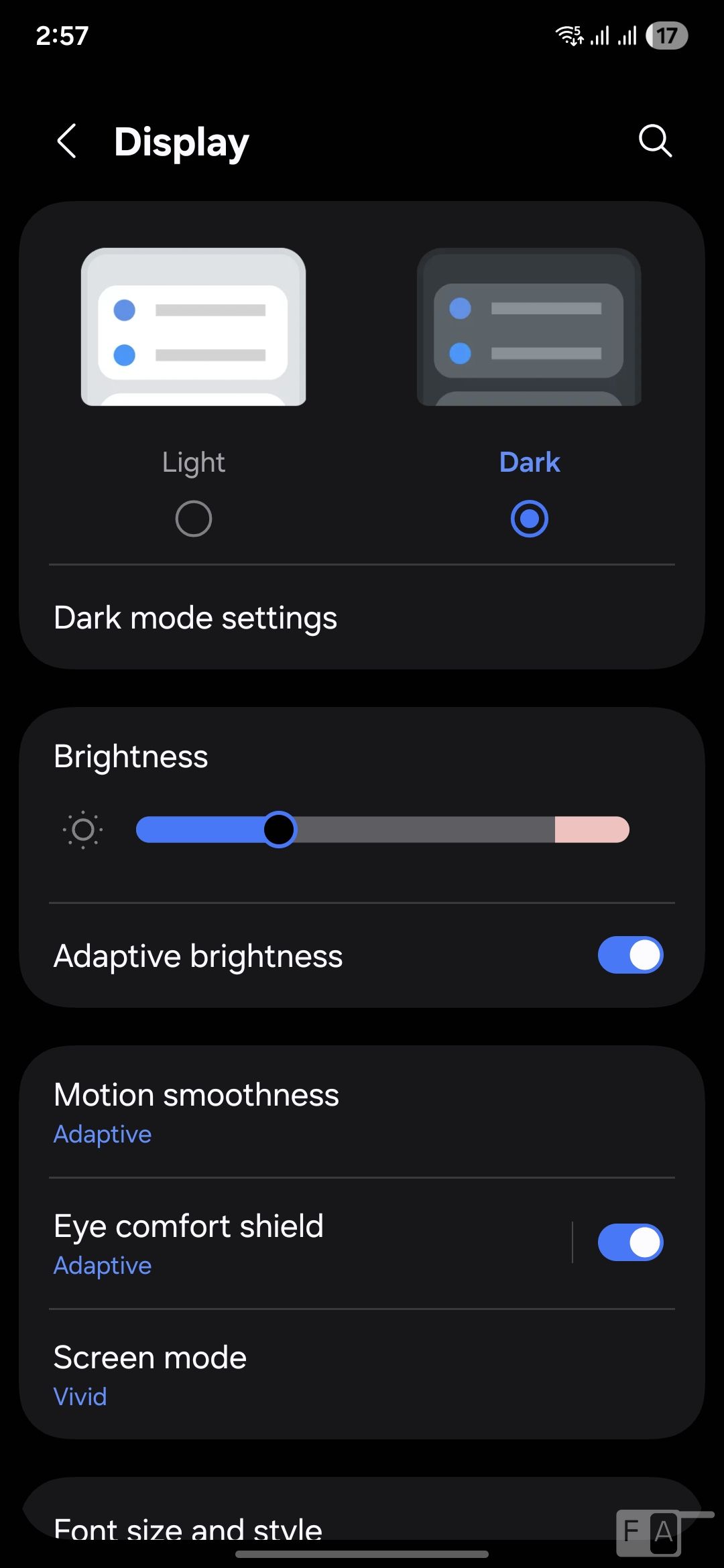
Task: Go back from Display settings
Action: pos(66,141)
